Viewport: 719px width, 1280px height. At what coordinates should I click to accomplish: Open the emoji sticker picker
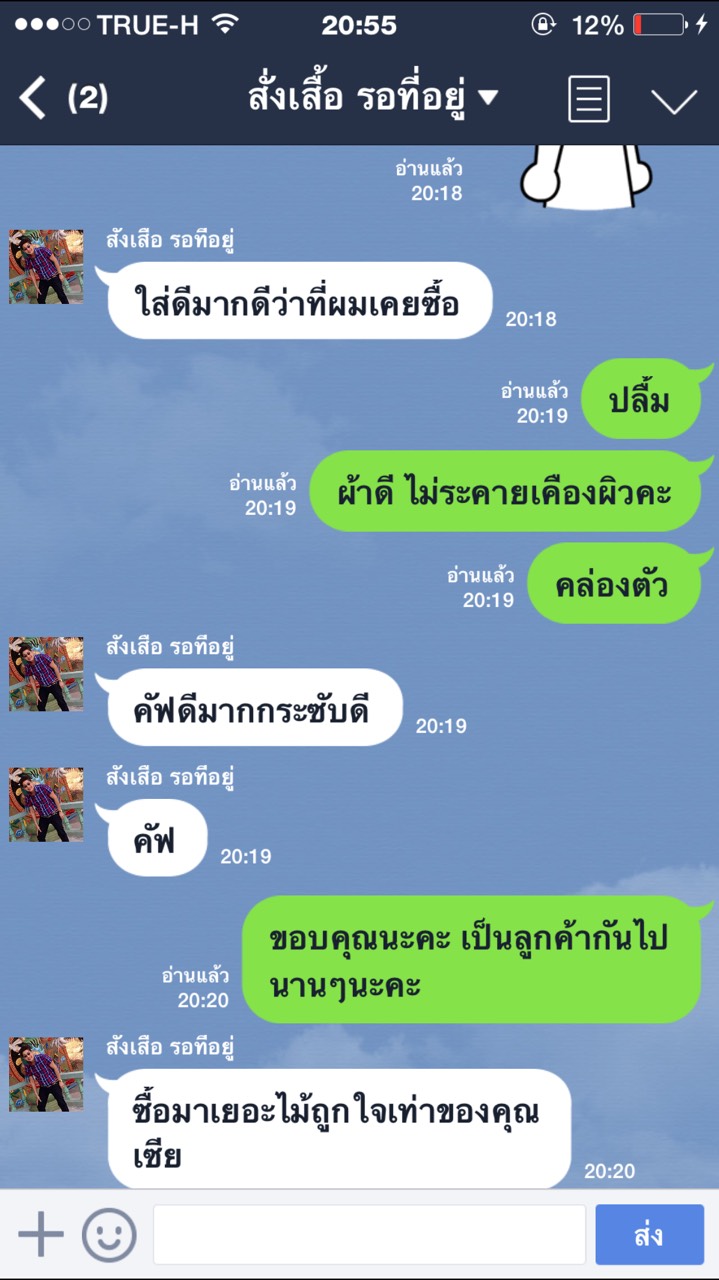[x=109, y=1235]
